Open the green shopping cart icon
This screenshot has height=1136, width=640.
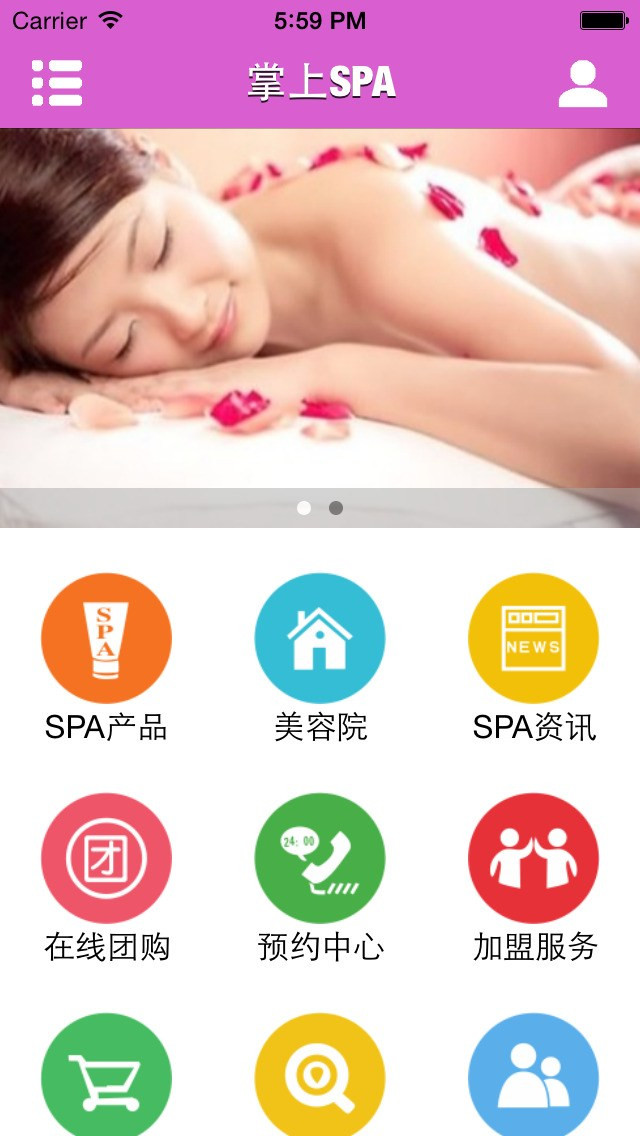[106, 1076]
